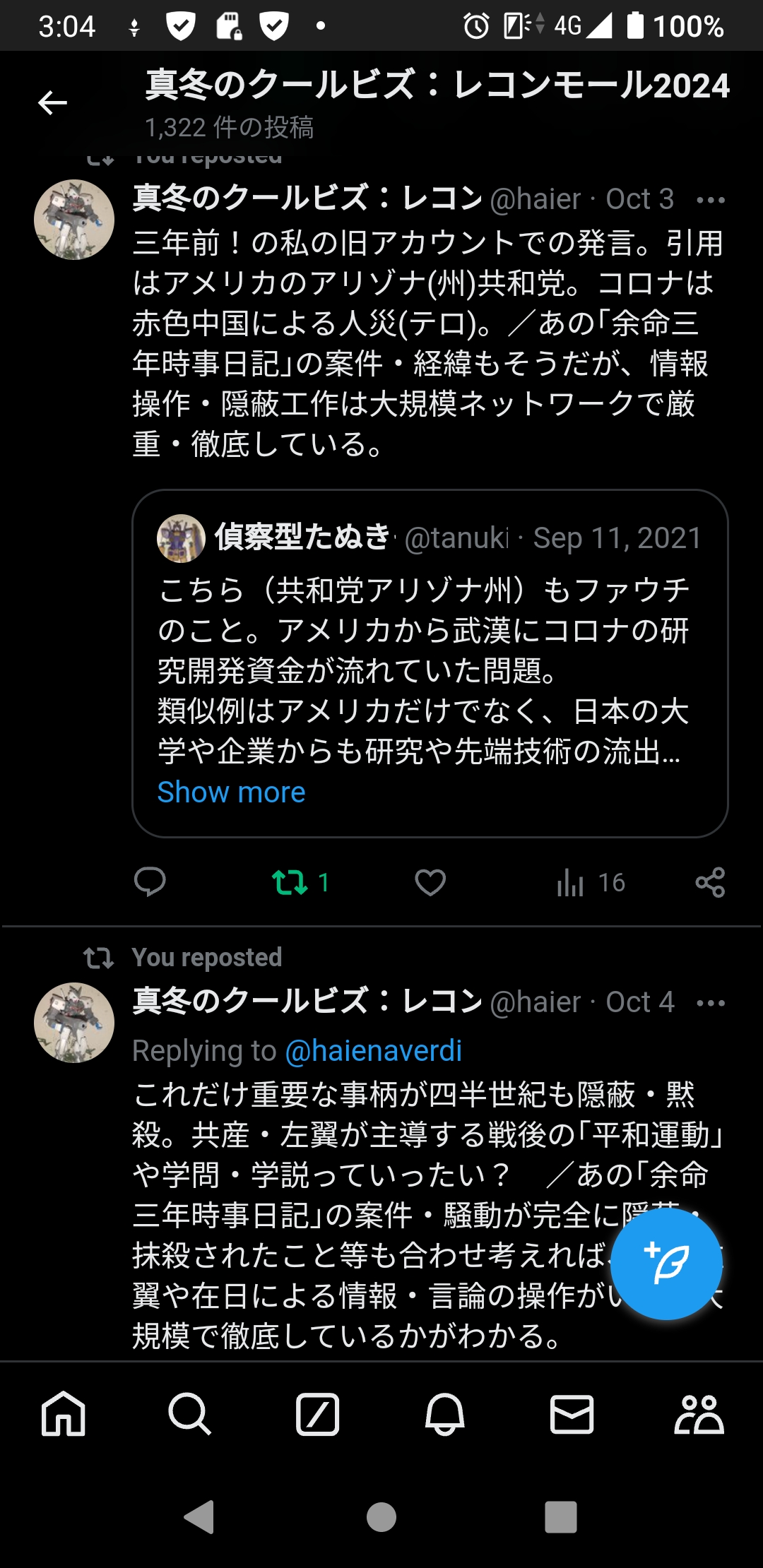The width and height of the screenshot is (763, 1568).
Task: Open the Messages envelope tab
Action: (x=572, y=1414)
